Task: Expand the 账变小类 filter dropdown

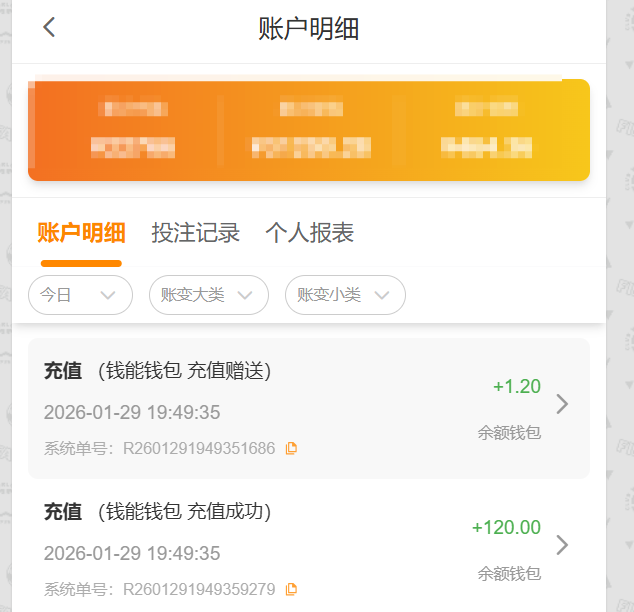Action: point(345,295)
